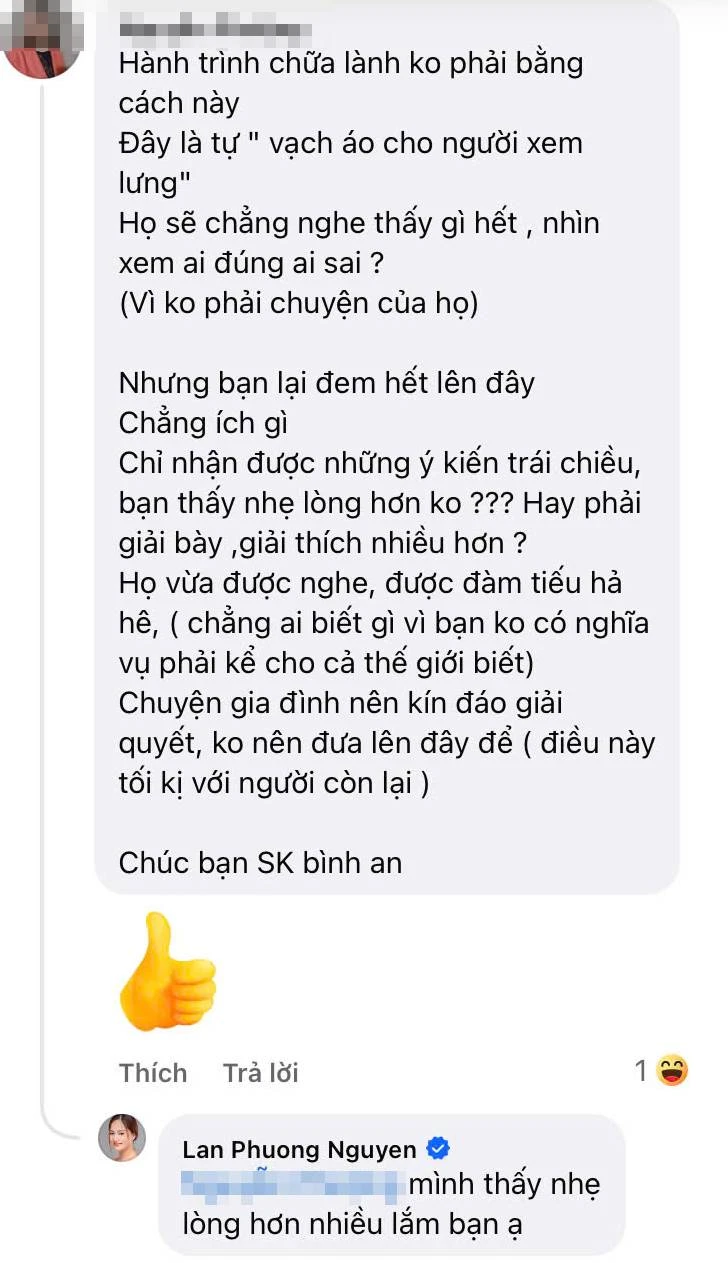Open Lan Phuong Nguyen's profile name

(298, 1150)
